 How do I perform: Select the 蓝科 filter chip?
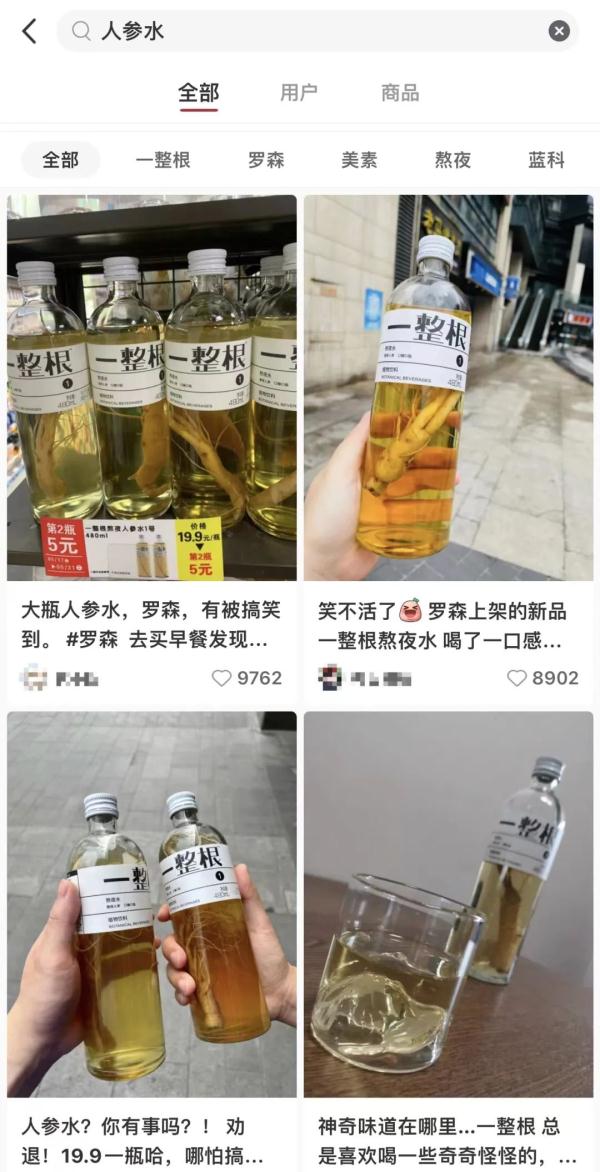click(546, 160)
